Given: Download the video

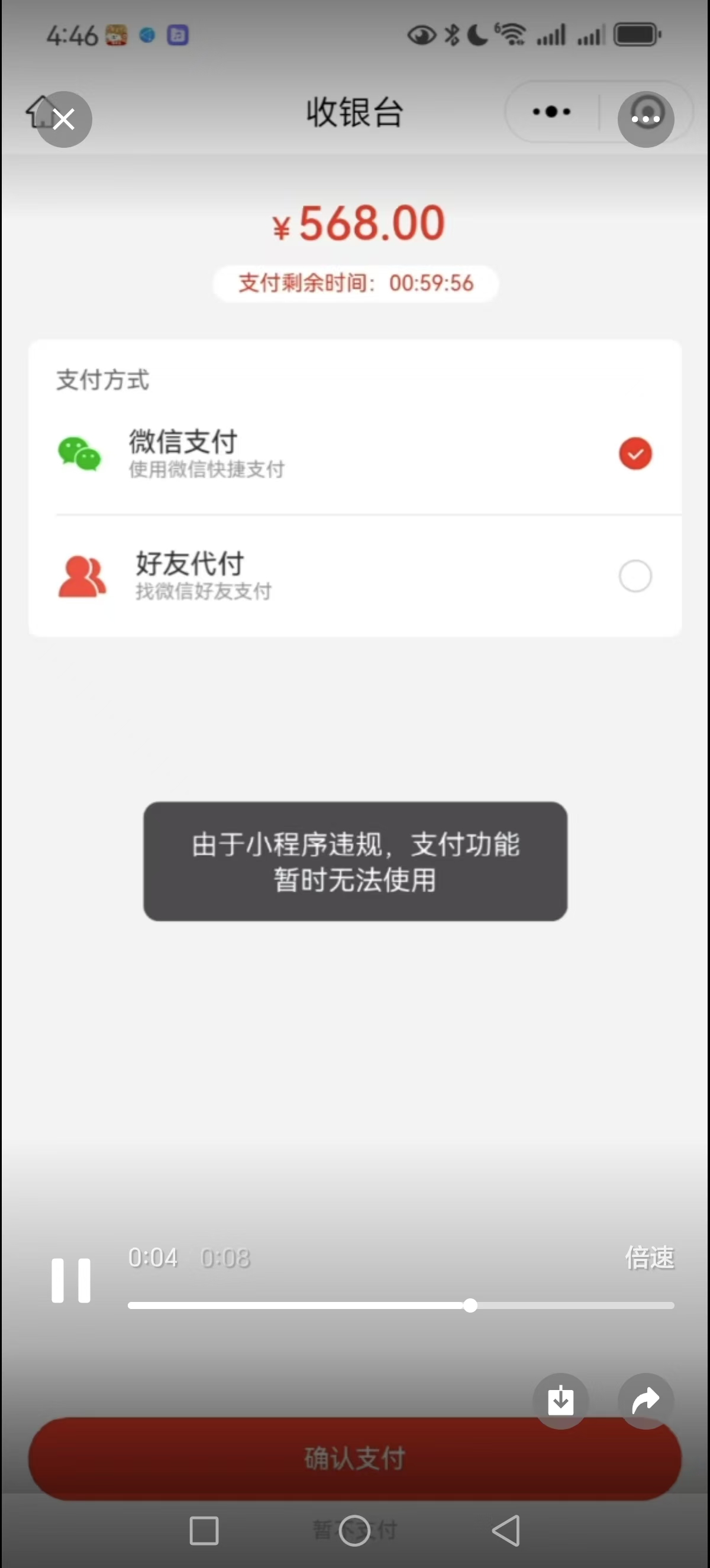Looking at the screenshot, I should point(560,1401).
